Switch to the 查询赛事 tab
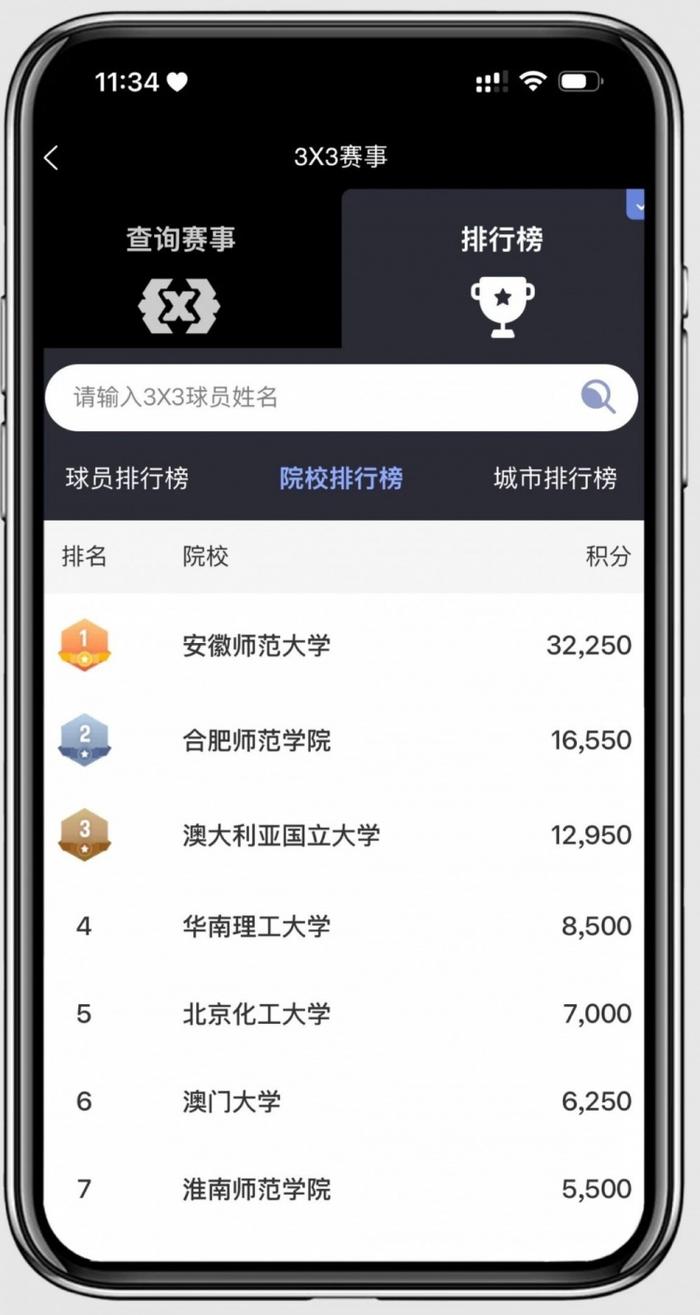This screenshot has width=700, height=1315. coord(181,270)
